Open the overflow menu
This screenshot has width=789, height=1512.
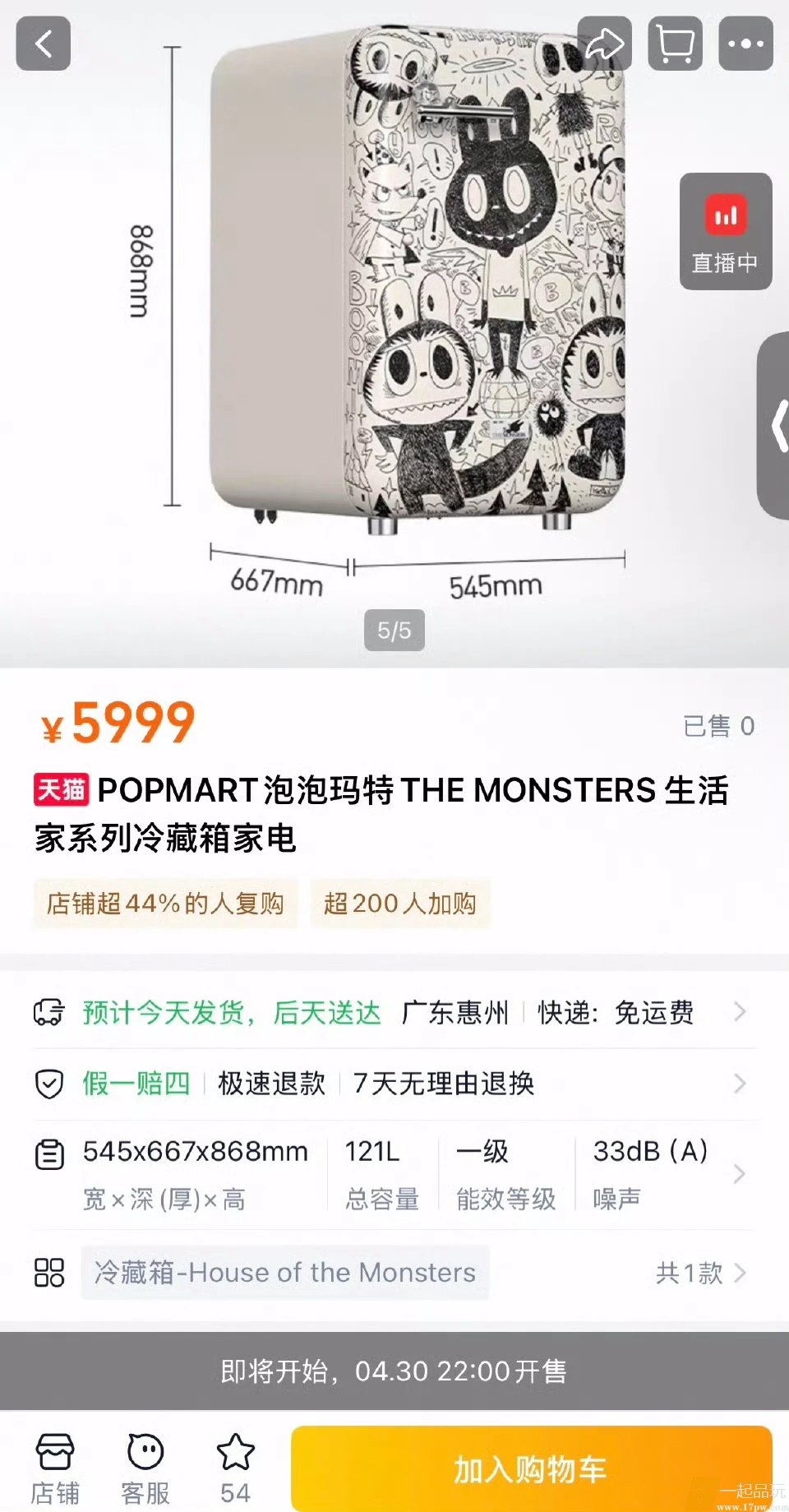(745, 44)
